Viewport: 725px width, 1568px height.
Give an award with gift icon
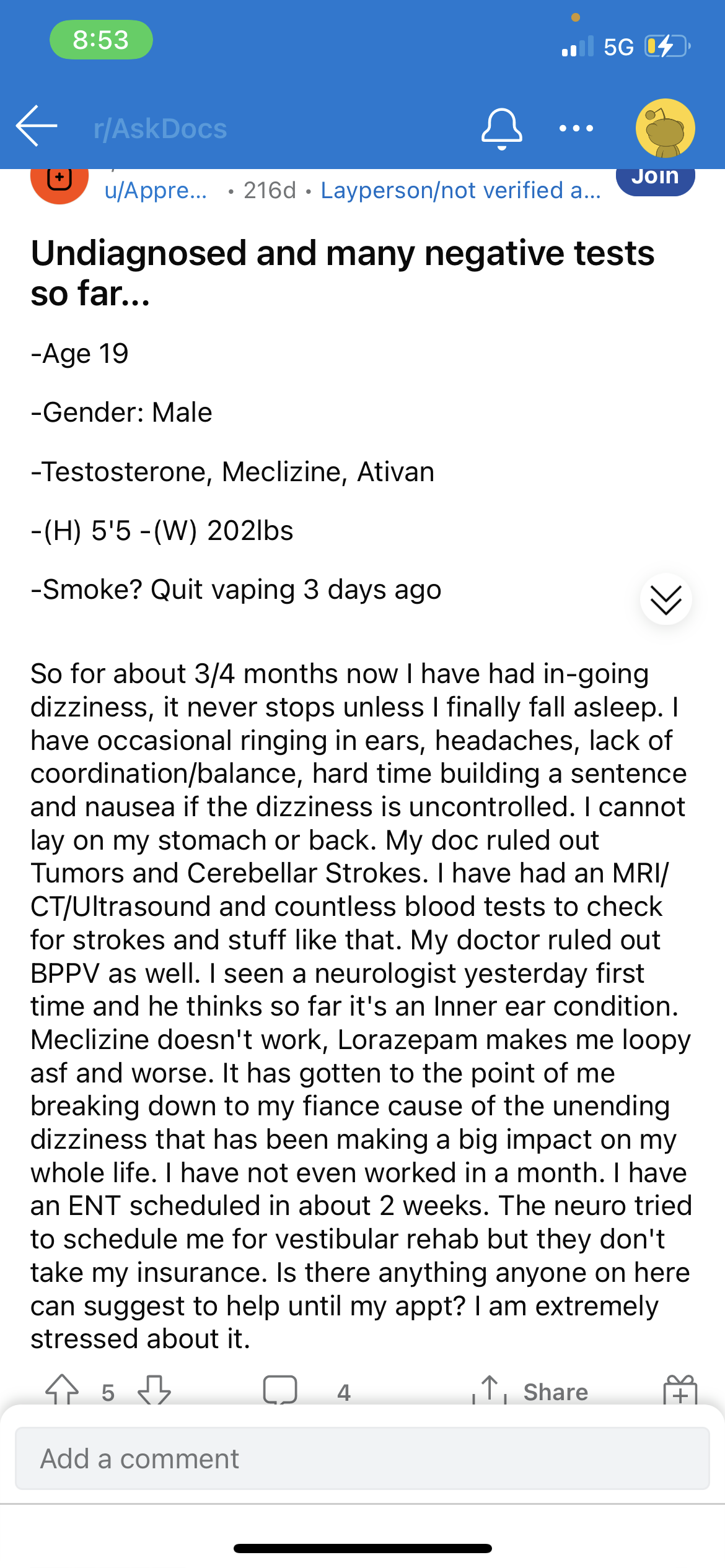(x=680, y=1391)
